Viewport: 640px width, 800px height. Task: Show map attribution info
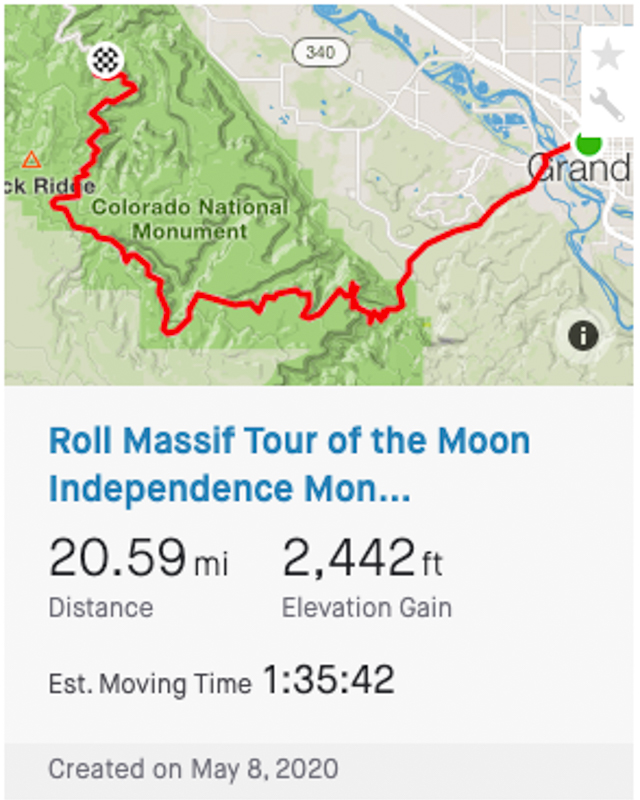583,336
